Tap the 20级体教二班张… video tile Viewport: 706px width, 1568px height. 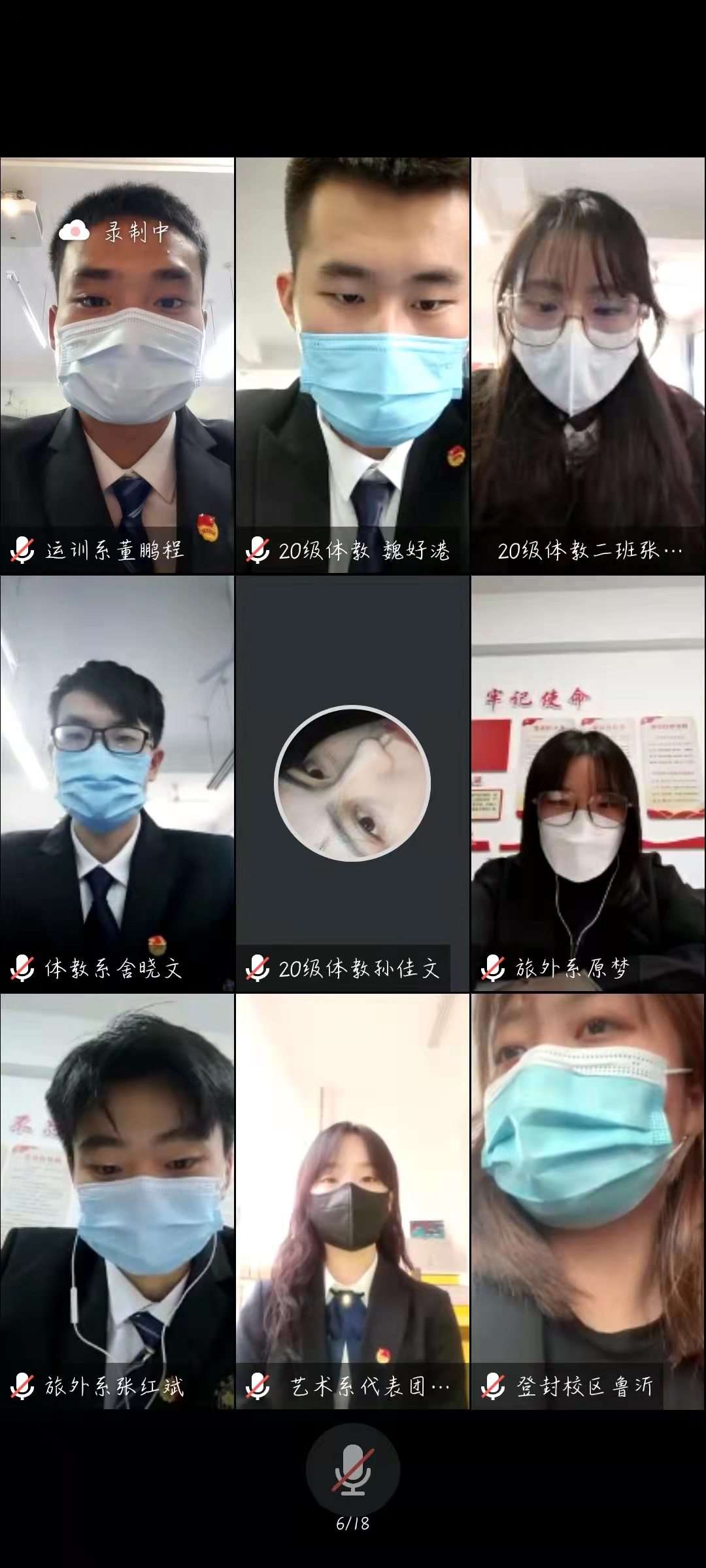(x=588, y=366)
